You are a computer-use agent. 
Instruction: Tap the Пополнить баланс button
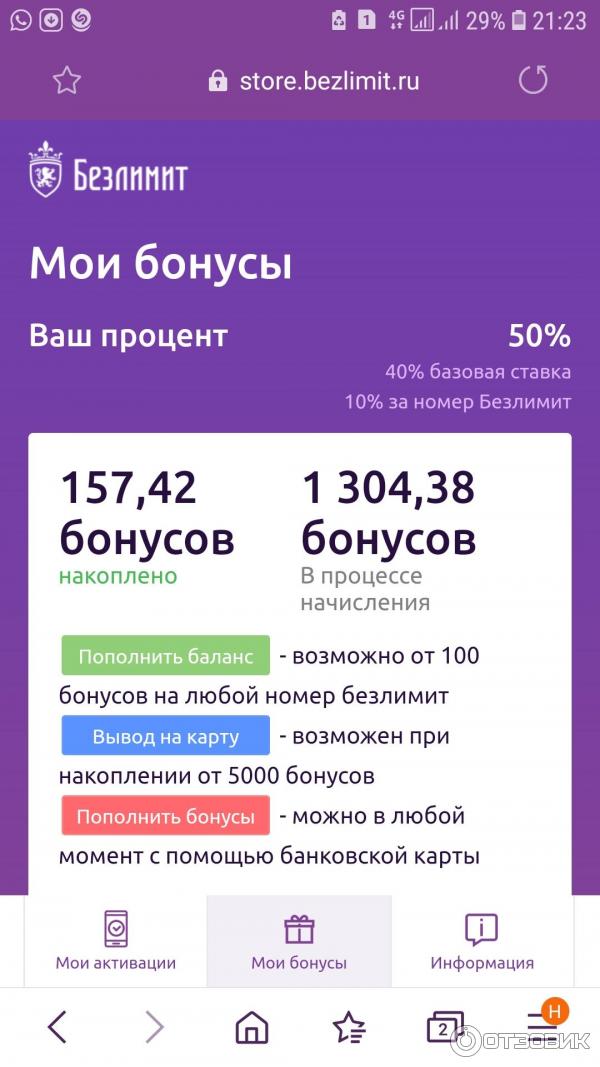pyautogui.click(x=165, y=656)
